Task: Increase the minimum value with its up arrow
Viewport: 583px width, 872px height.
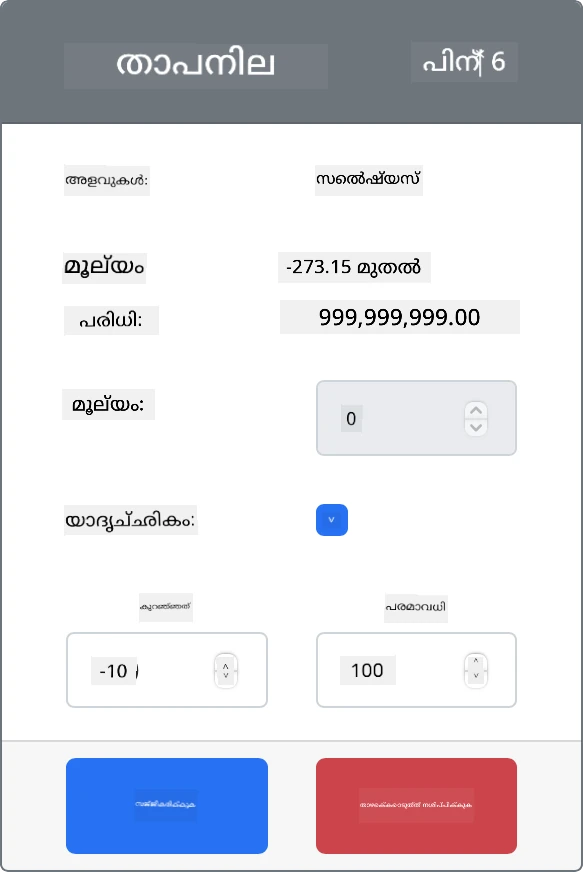Action: pyautogui.click(x=226, y=665)
